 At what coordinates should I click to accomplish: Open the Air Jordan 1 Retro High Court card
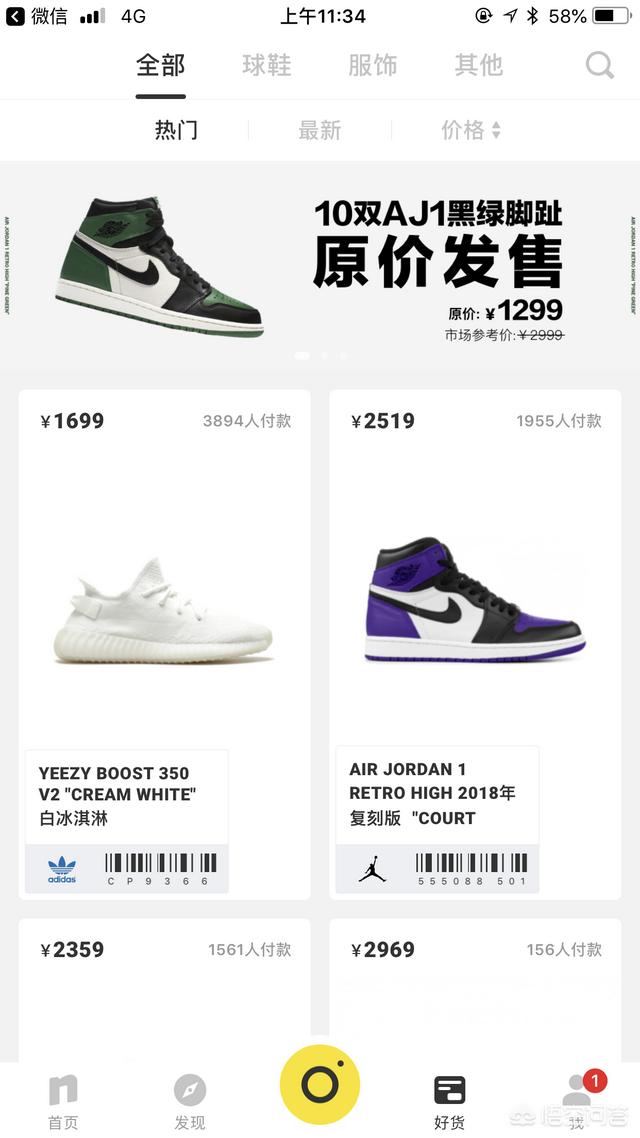click(475, 644)
